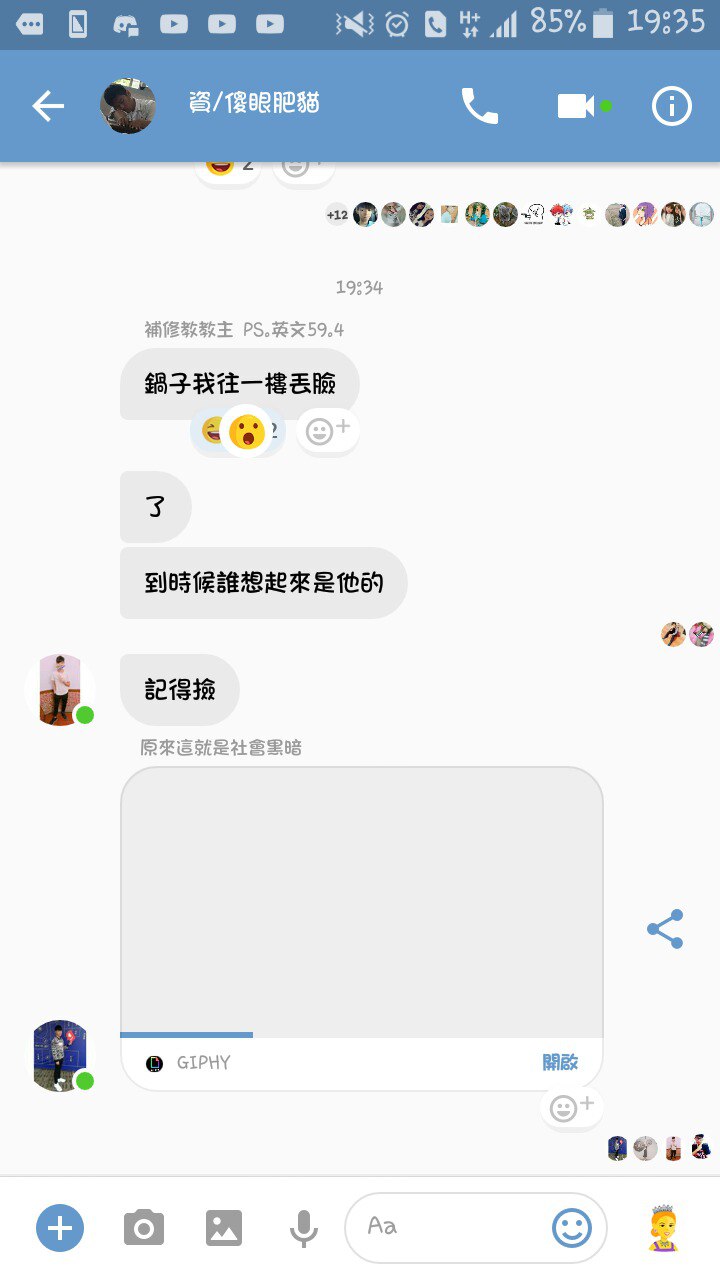720x1280 pixels.
Task: Open conversation info details
Action: pyautogui.click(x=671, y=106)
